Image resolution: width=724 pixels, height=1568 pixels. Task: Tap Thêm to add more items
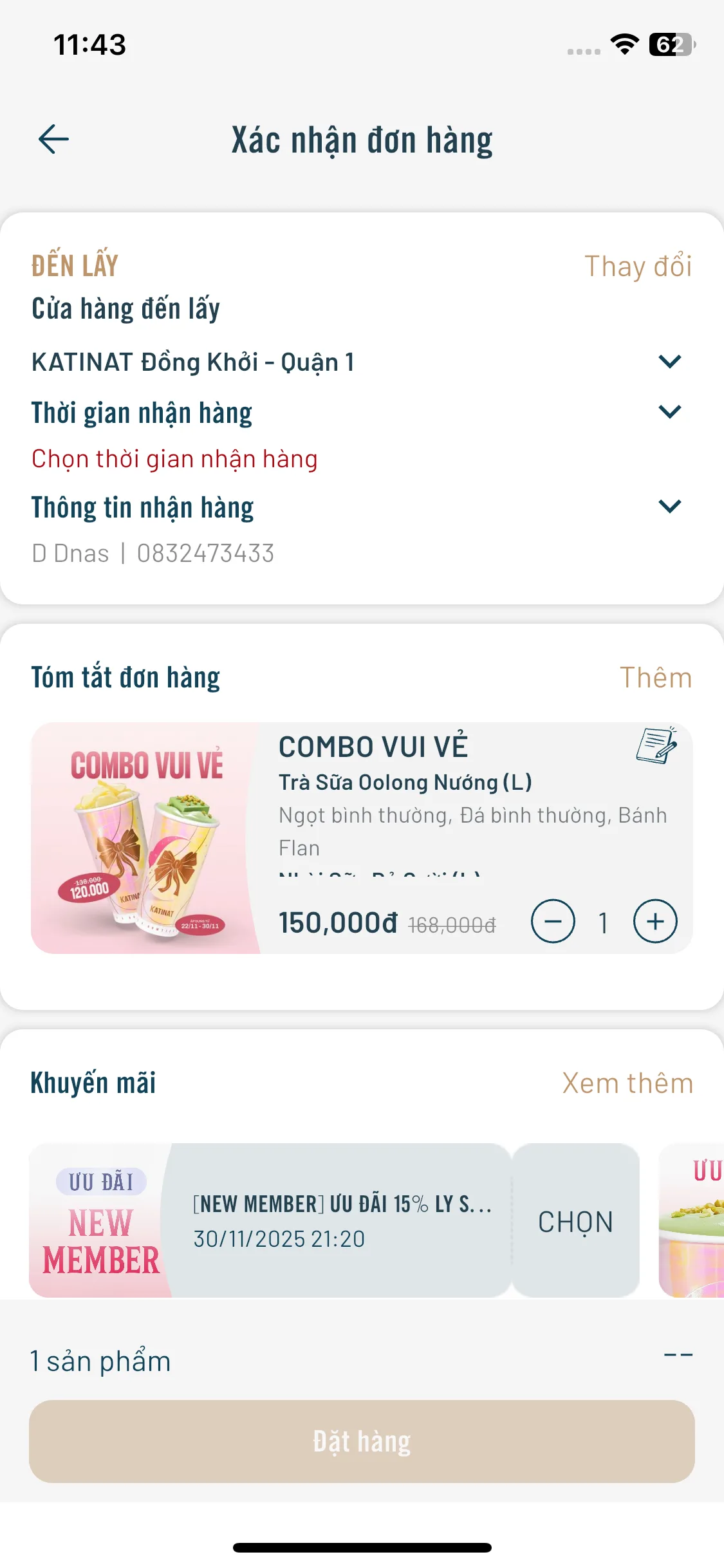[x=656, y=677]
